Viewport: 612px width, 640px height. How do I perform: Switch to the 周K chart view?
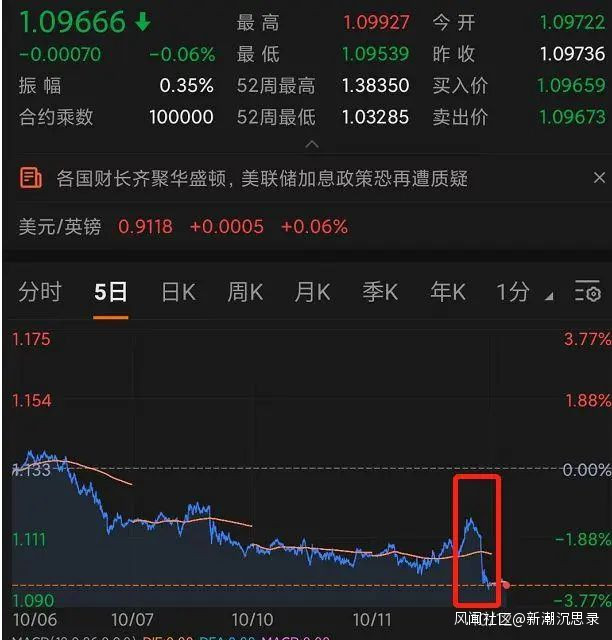coord(245,292)
